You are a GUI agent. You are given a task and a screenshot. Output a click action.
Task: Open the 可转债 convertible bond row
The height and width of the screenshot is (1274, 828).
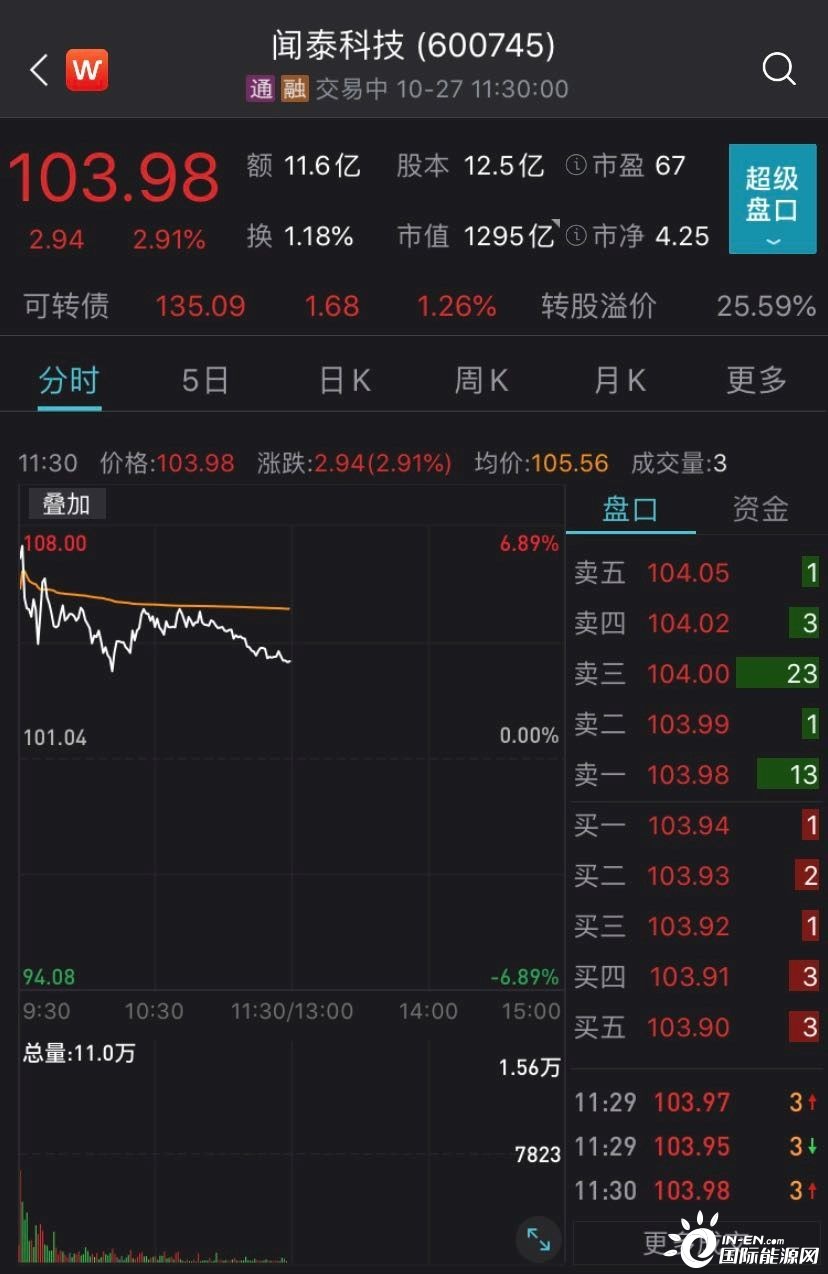pyautogui.click(x=414, y=306)
